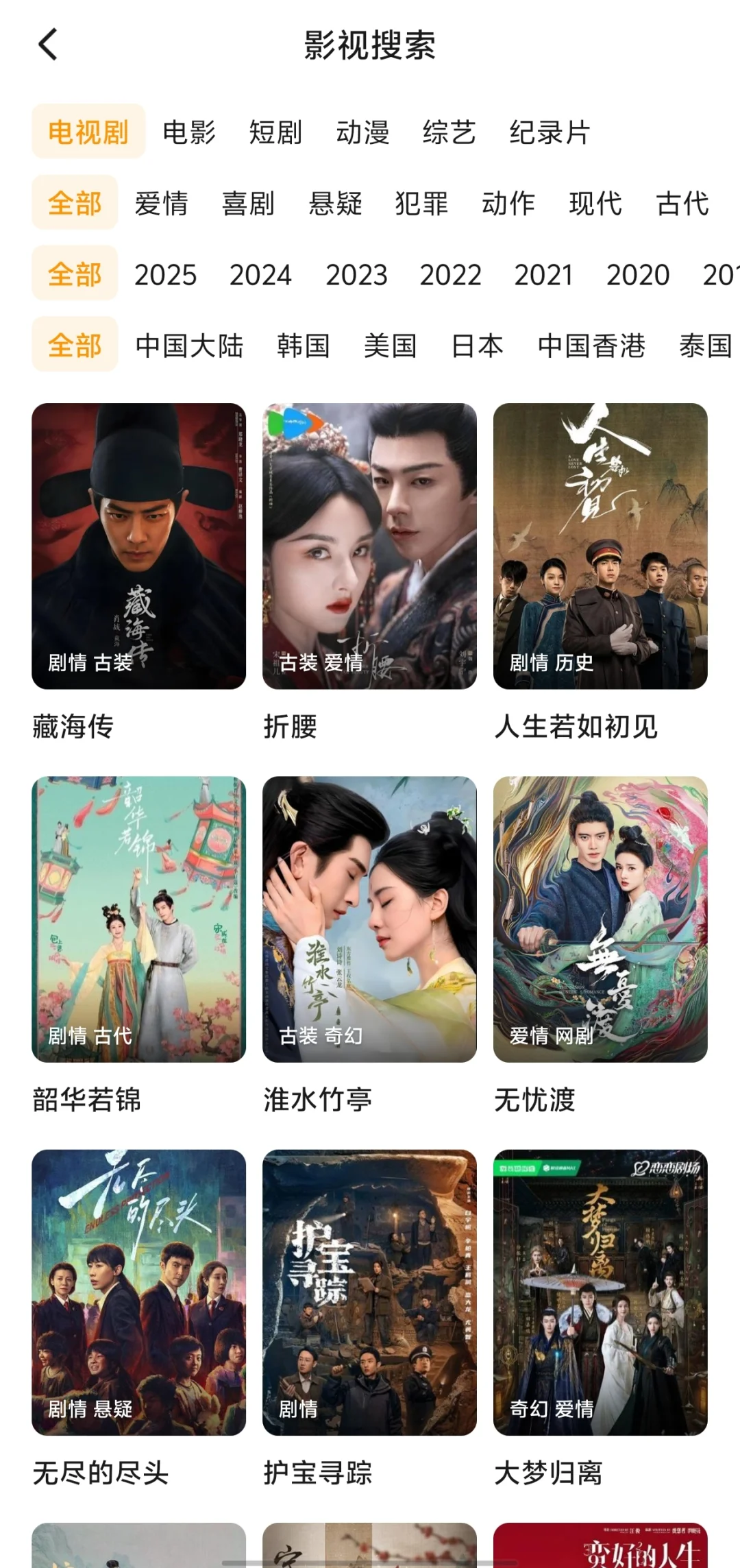Switch to the 动漫 category

362,132
